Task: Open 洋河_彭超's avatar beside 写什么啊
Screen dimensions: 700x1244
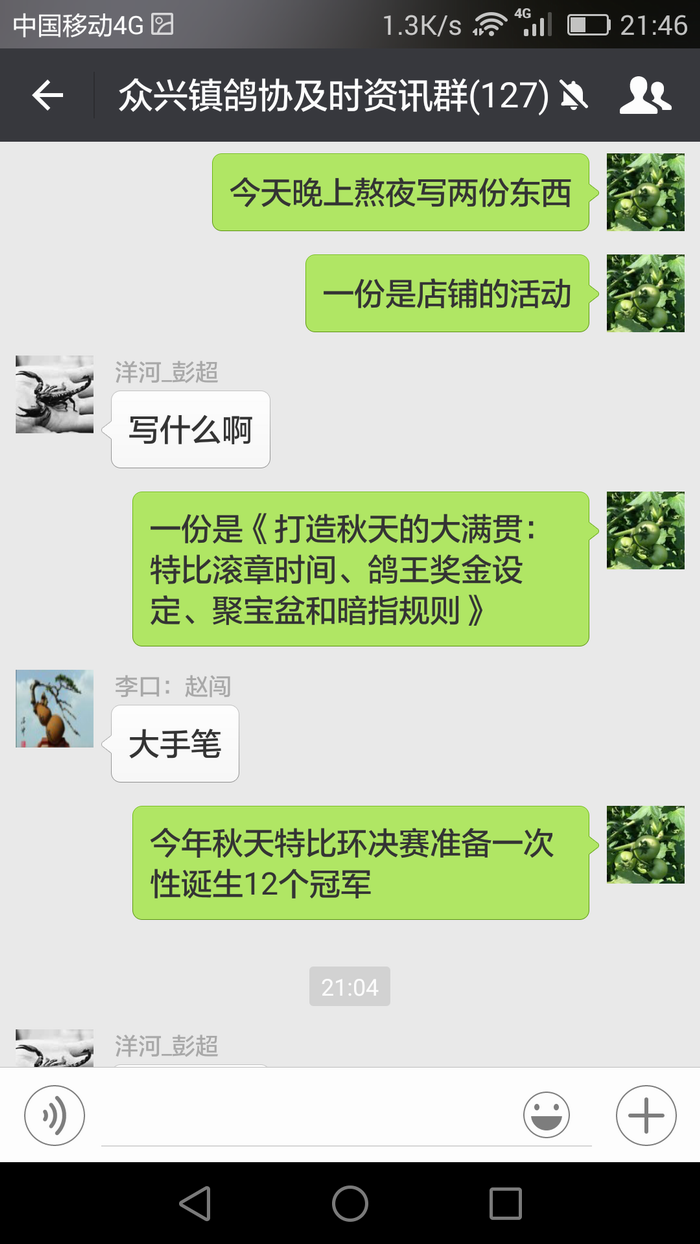Action: 55,394
